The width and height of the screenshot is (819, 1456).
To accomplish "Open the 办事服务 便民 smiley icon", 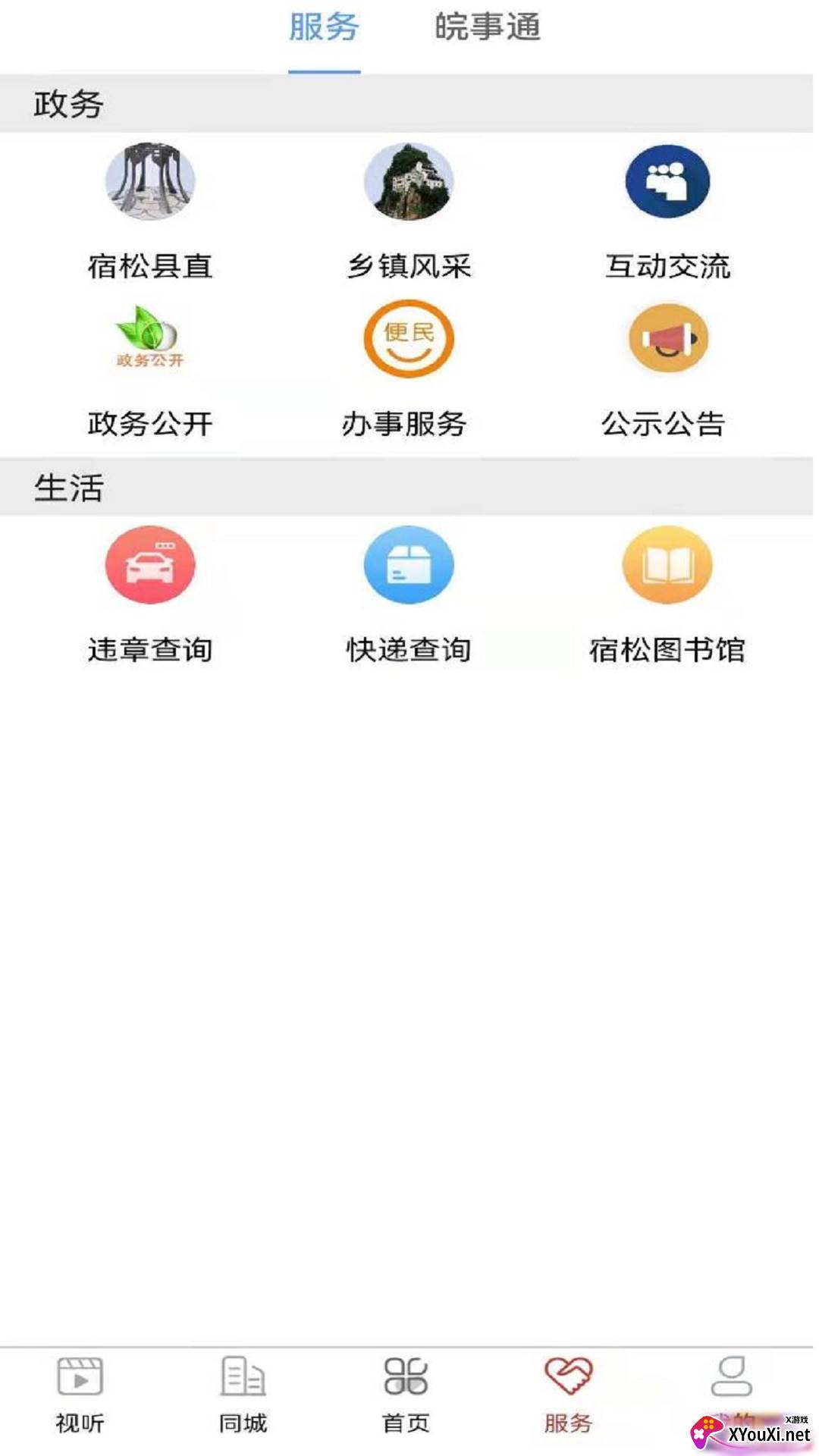I will pos(409,339).
